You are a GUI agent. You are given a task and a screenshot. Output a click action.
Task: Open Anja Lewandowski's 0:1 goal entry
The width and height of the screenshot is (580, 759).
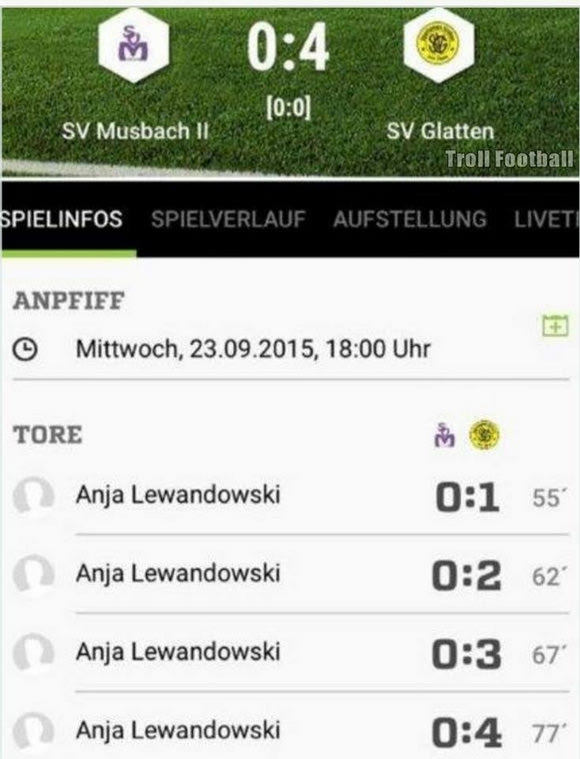pos(290,496)
